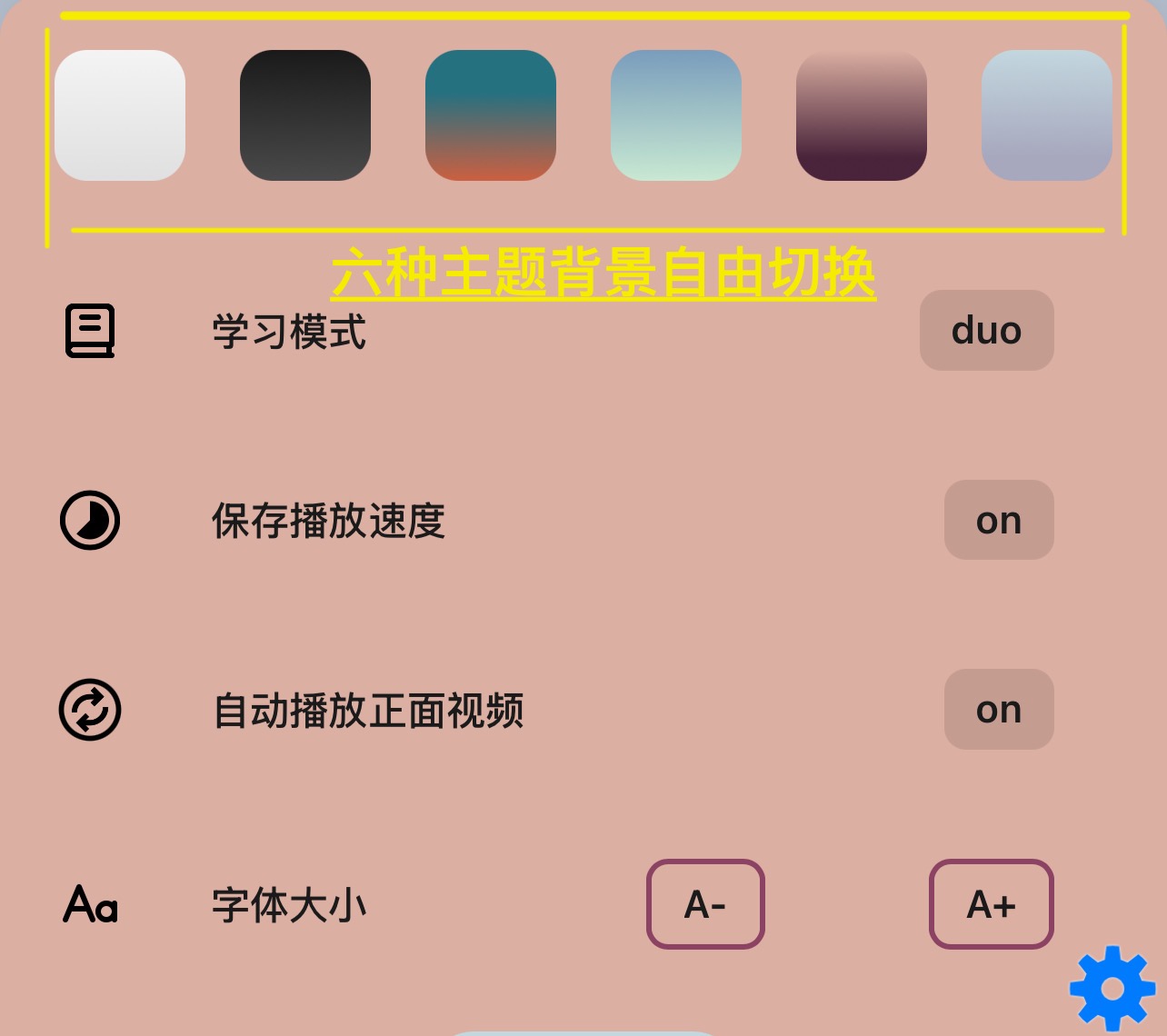Increase font size with A+
Viewport: 1167px width, 1036px height.
tap(991, 904)
